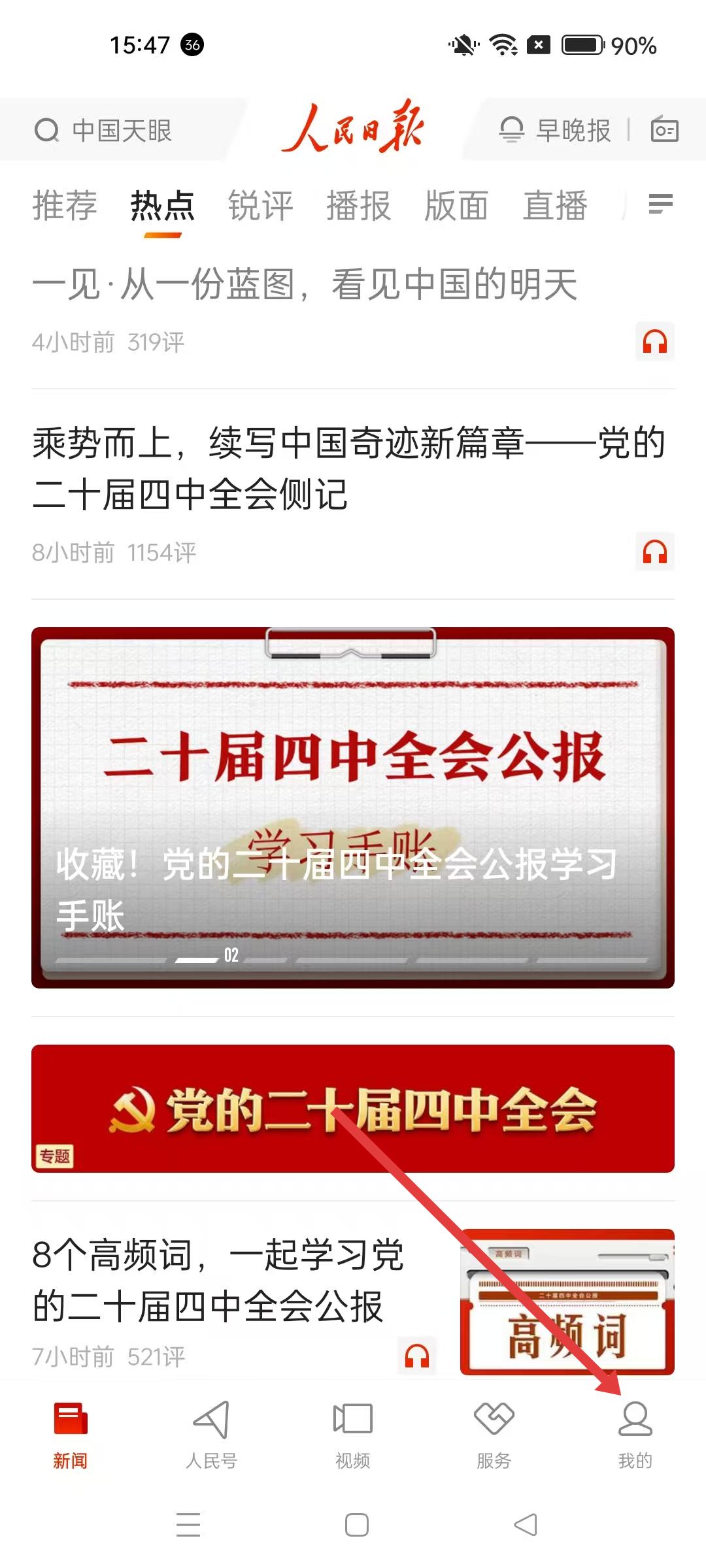
Task: Switch to the 推荐 tab
Action: tap(65, 206)
